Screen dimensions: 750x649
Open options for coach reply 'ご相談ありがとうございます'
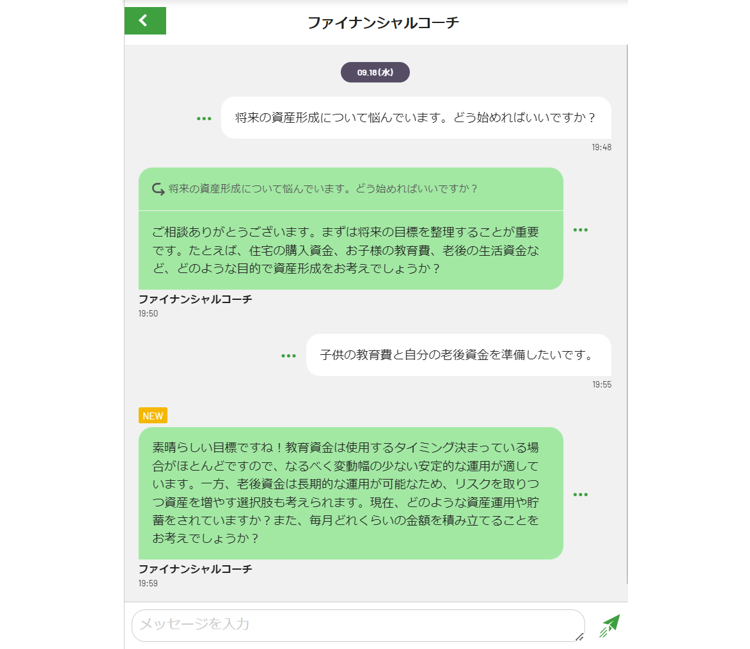(x=580, y=230)
